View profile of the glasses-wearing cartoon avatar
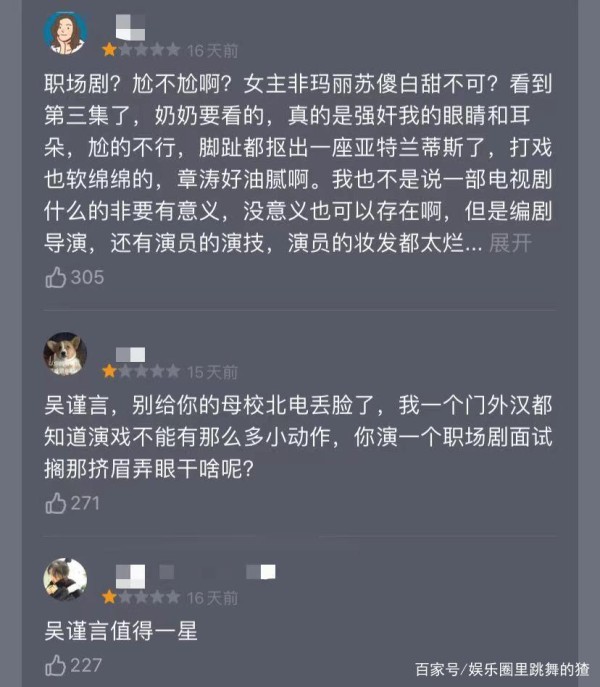This screenshot has height=687, width=600. click(65, 34)
